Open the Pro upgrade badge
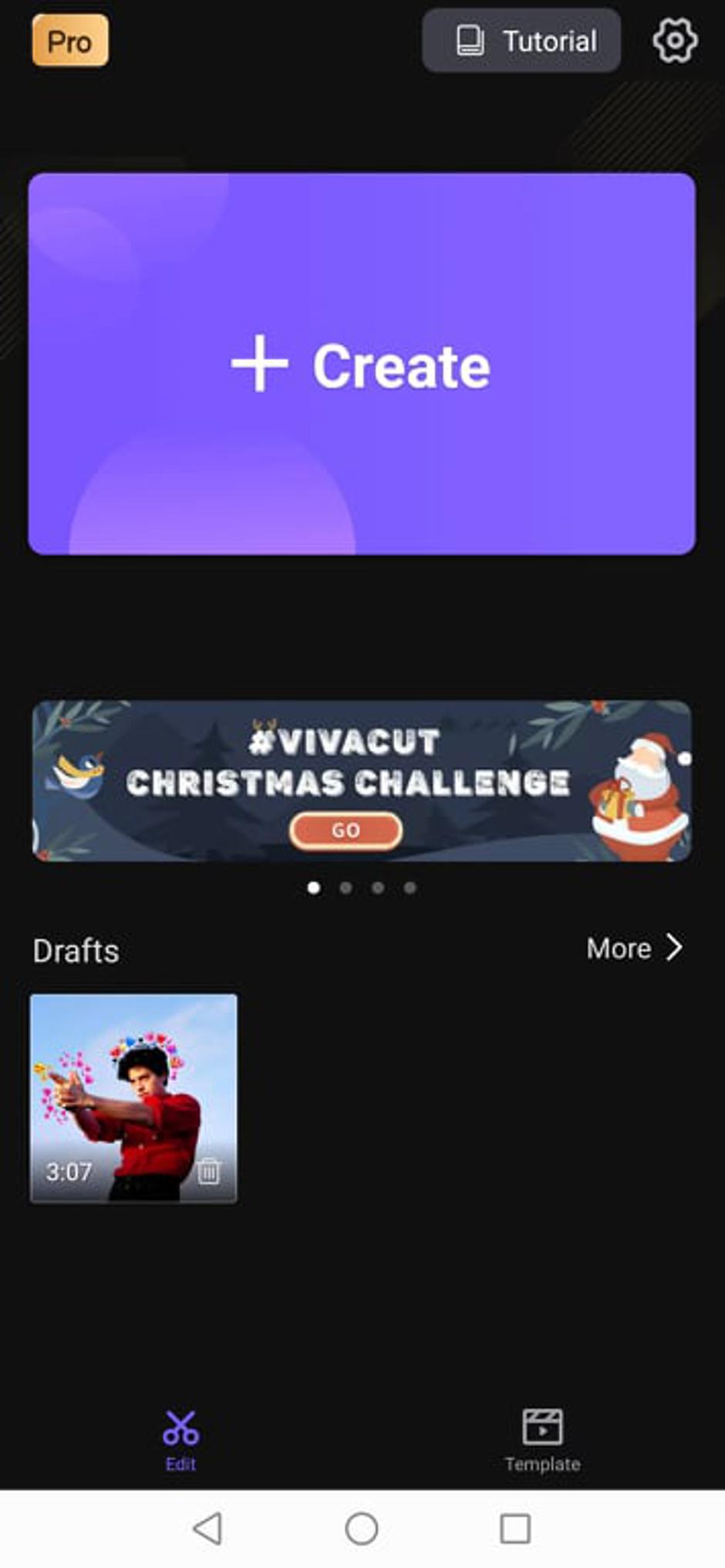This screenshot has height=1568, width=725. point(70,41)
